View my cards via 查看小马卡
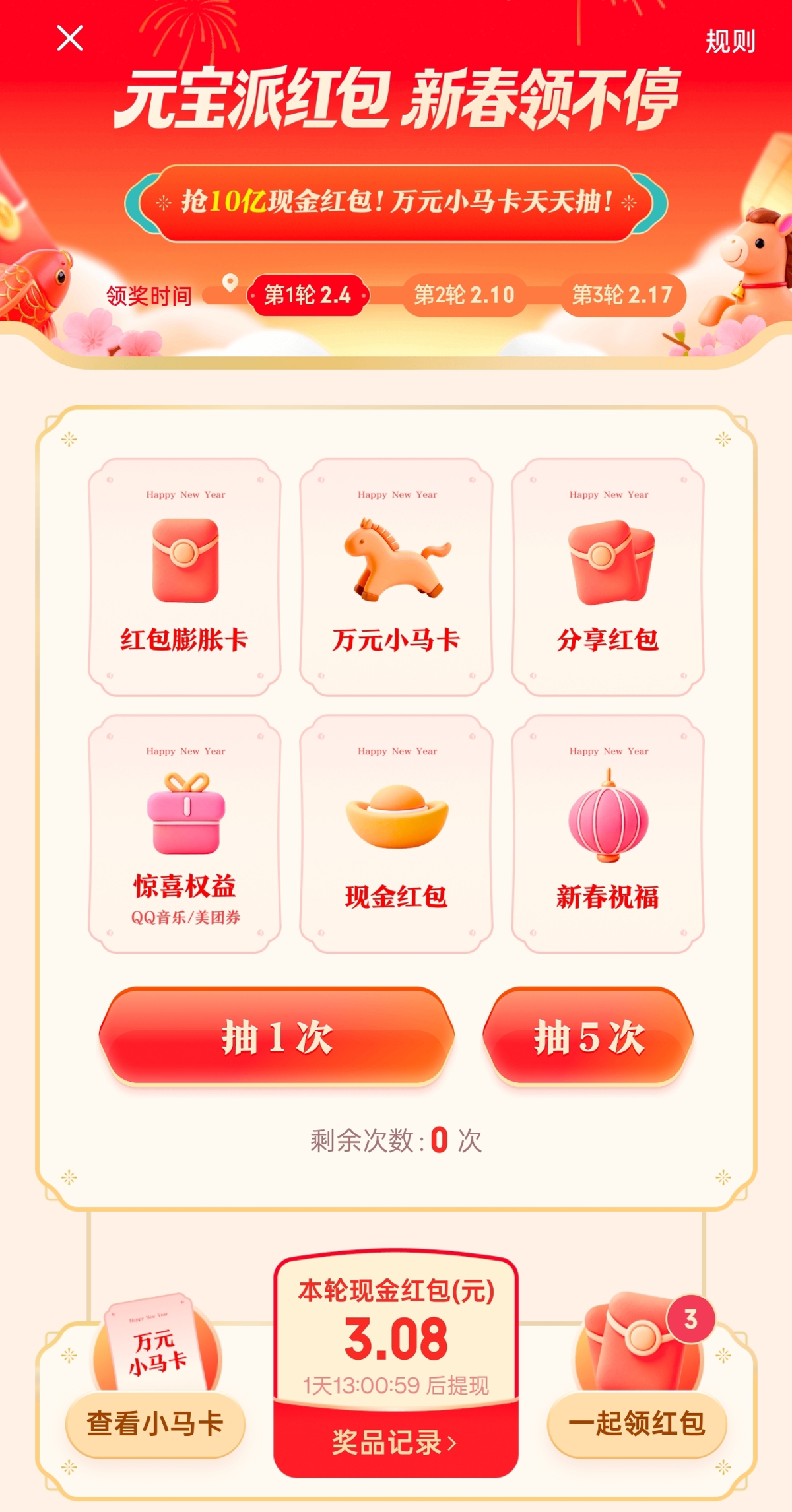Image resolution: width=792 pixels, height=1512 pixels. (x=155, y=1423)
